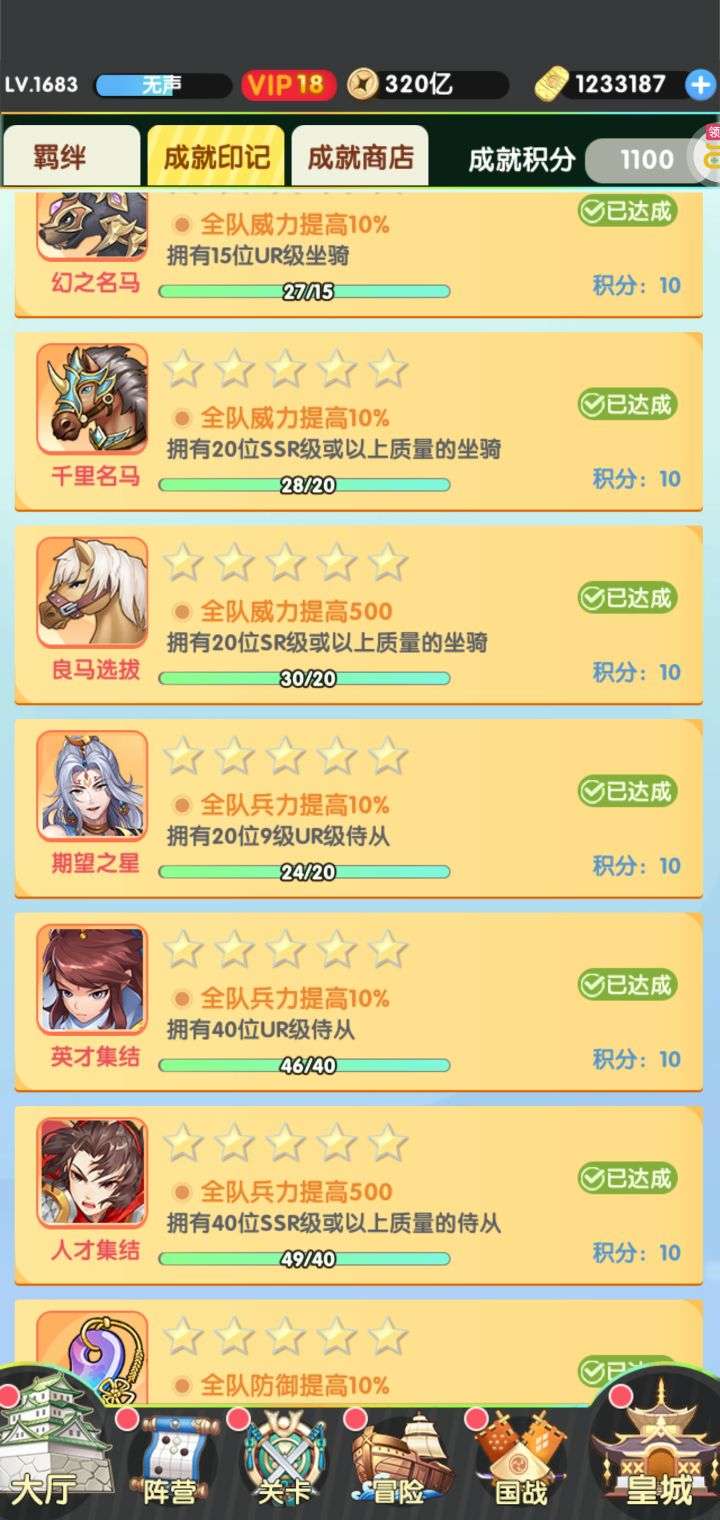The image size is (720, 1520).
Task: Select the 成就印记 tab
Action: coord(216,157)
